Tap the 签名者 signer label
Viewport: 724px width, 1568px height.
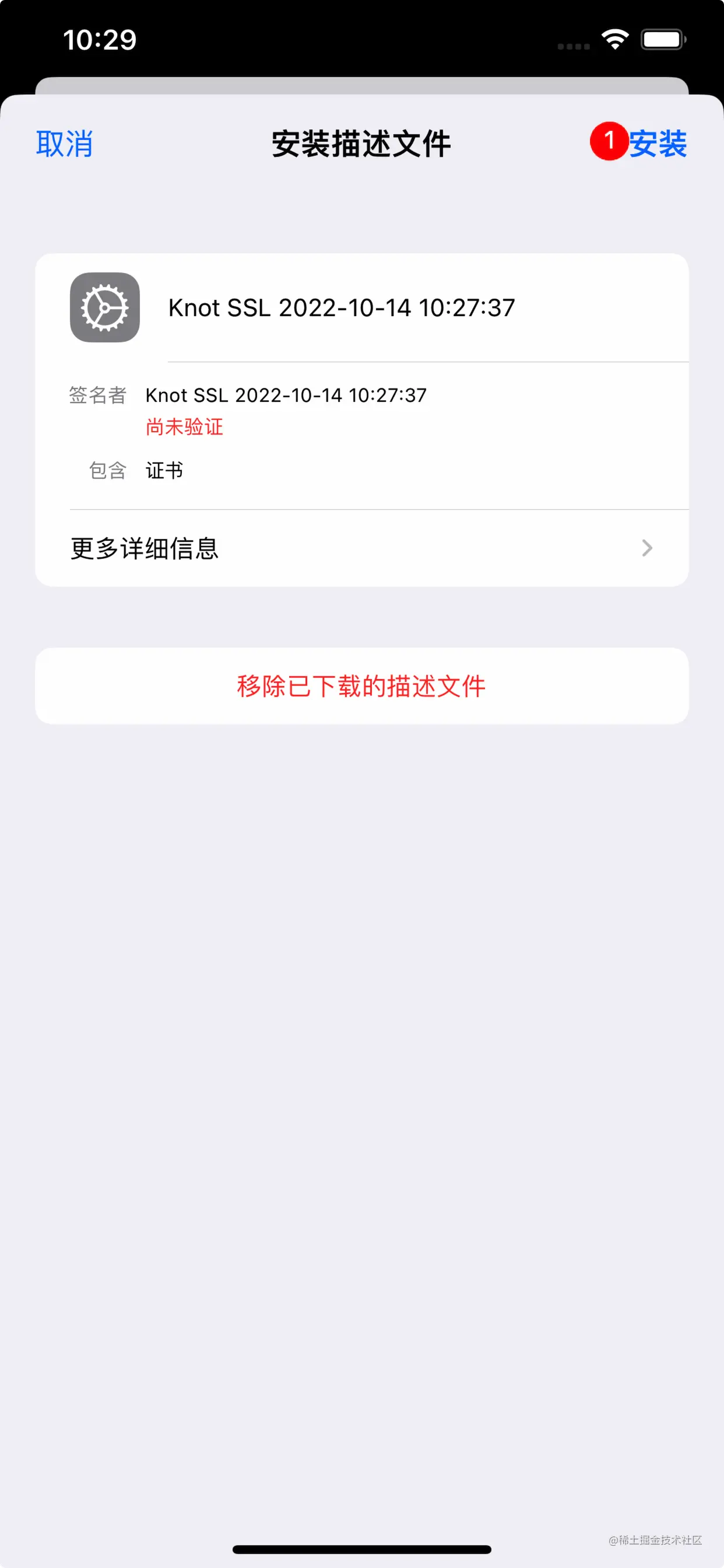point(99,395)
